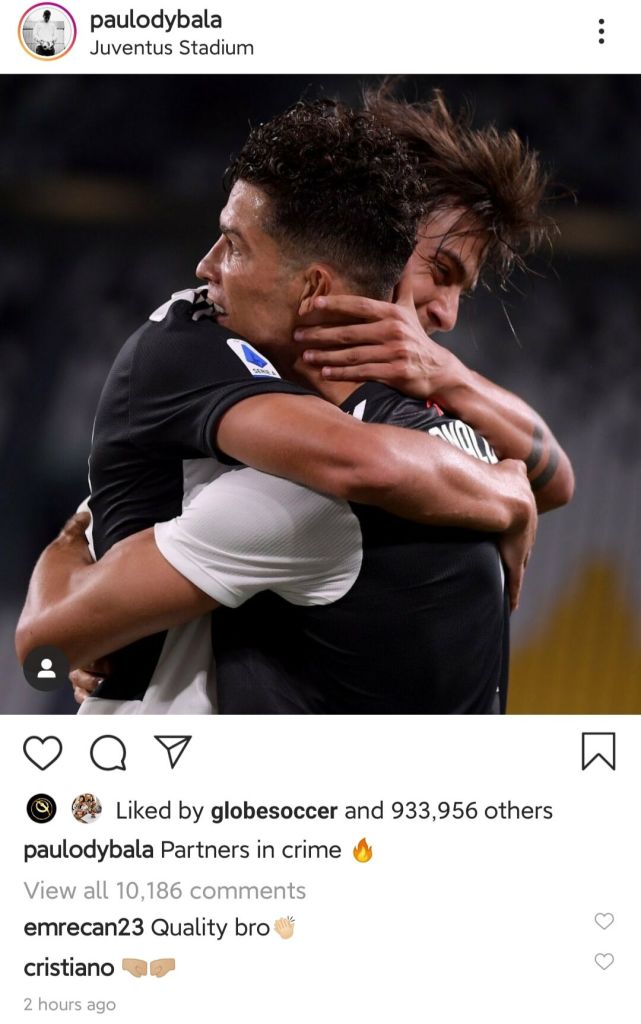
Task: Open paulodybala username in the post header
Action: tap(155, 20)
